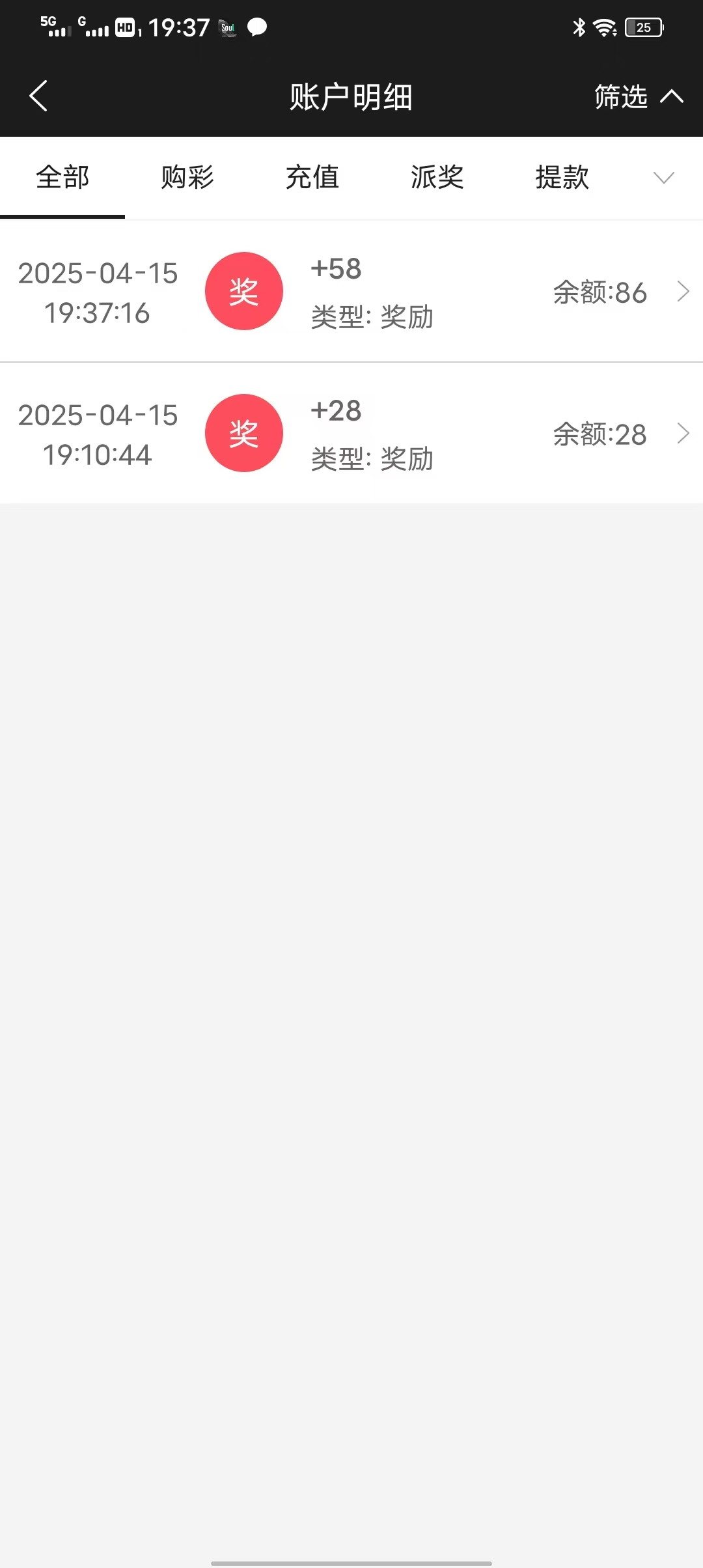The height and width of the screenshot is (1568, 703).
Task: Open the Soul app notification icon in status bar
Action: point(228,27)
